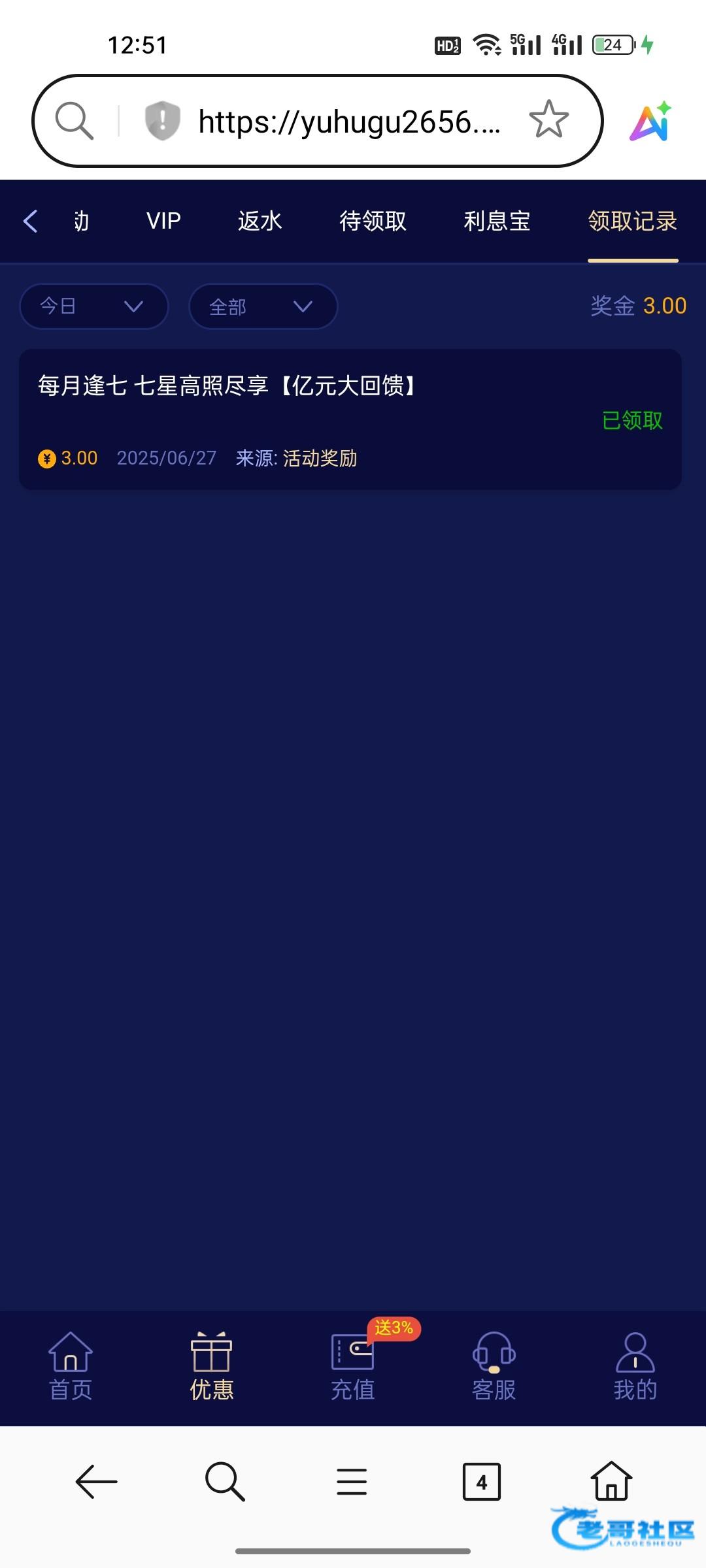
Task: Go to the 首页 home tab
Action: pos(71,1367)
